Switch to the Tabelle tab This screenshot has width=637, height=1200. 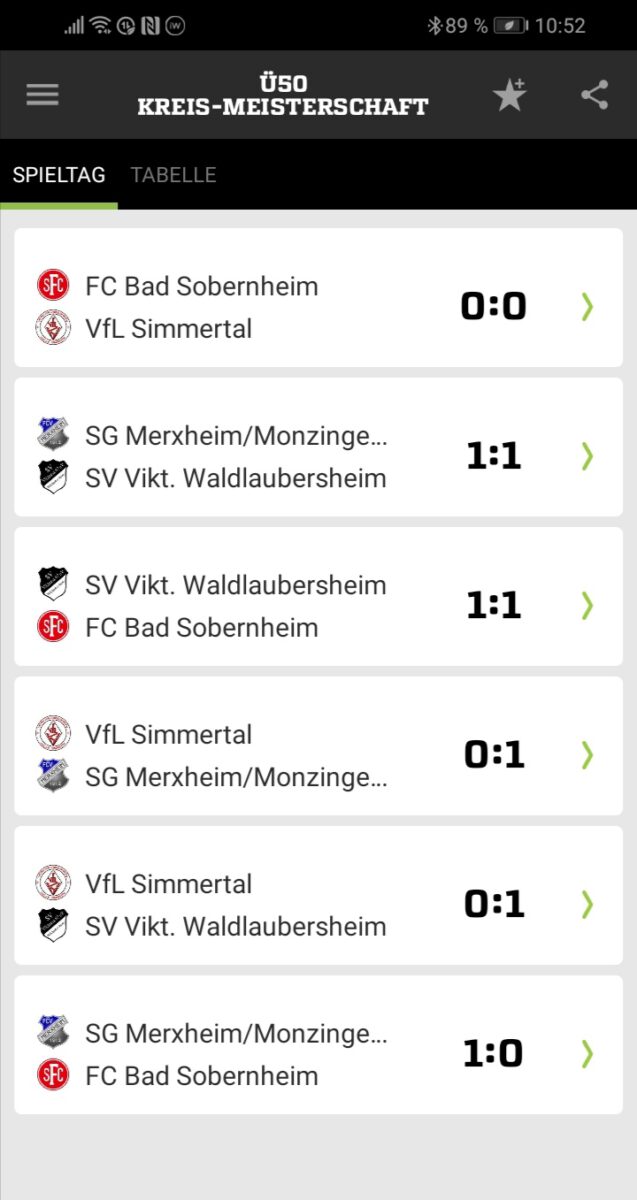point(174,175)
